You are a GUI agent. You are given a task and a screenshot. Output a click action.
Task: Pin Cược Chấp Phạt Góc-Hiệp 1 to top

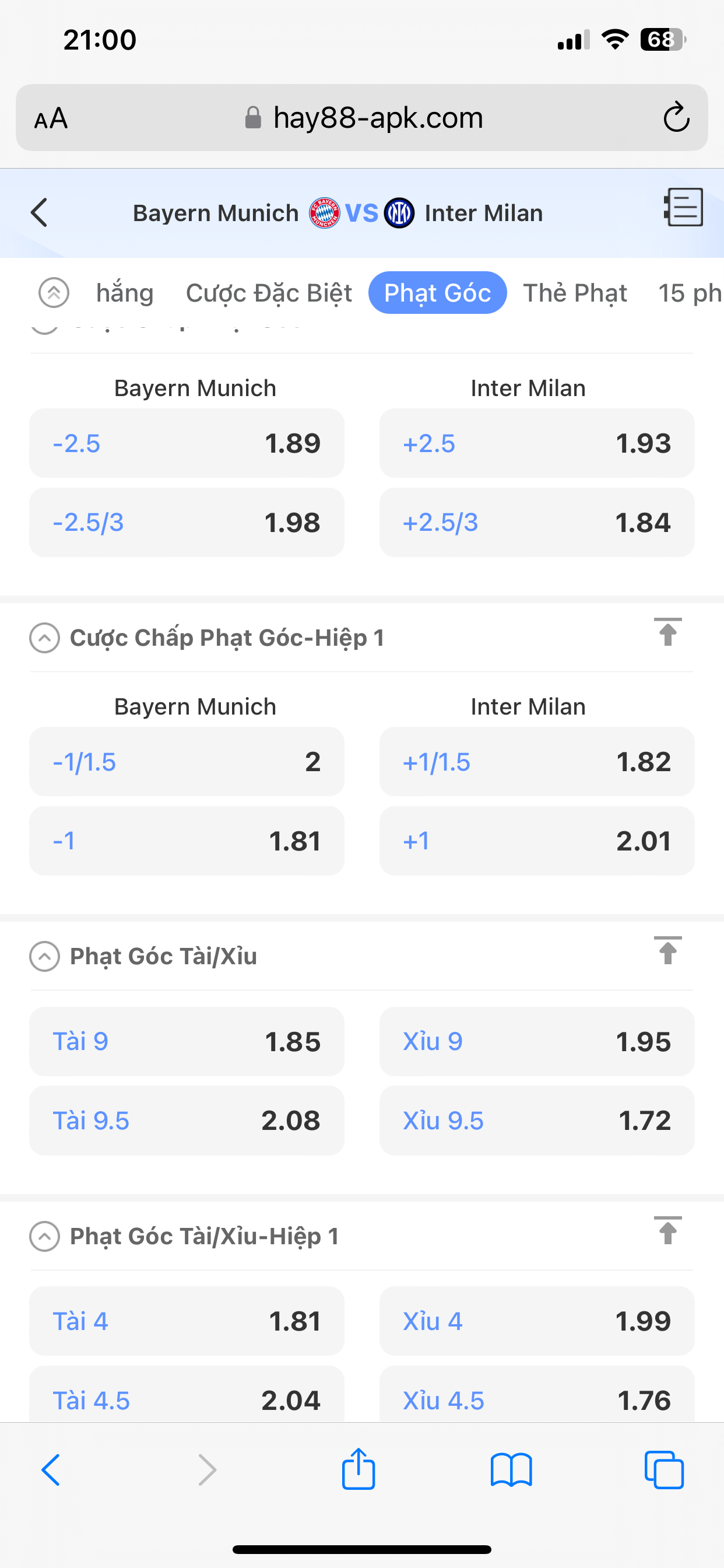667,632
